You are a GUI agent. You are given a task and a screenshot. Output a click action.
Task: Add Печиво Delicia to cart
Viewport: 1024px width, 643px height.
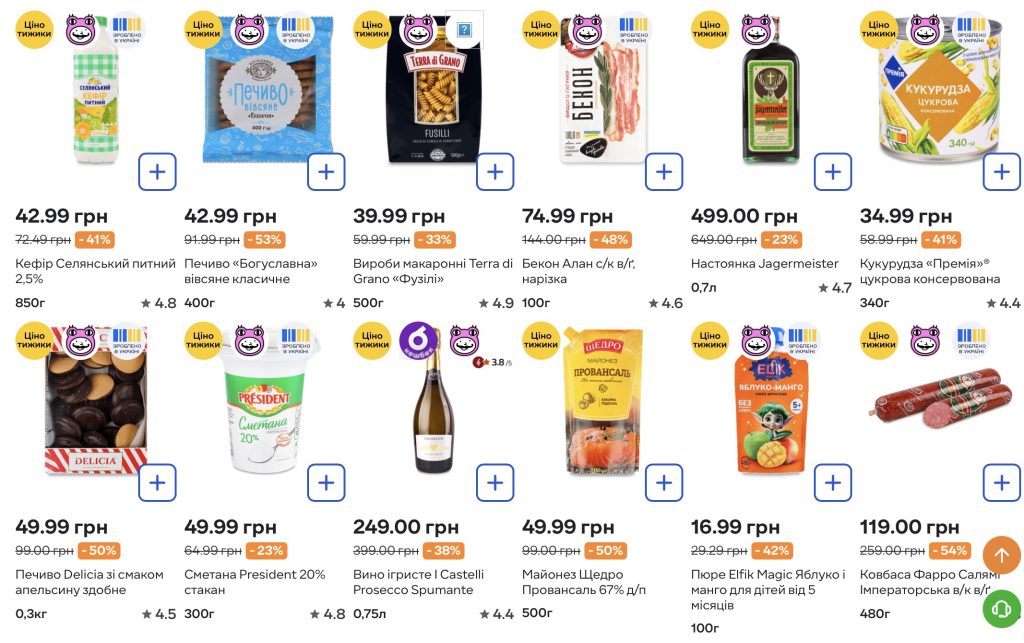[x=157, y=483]
